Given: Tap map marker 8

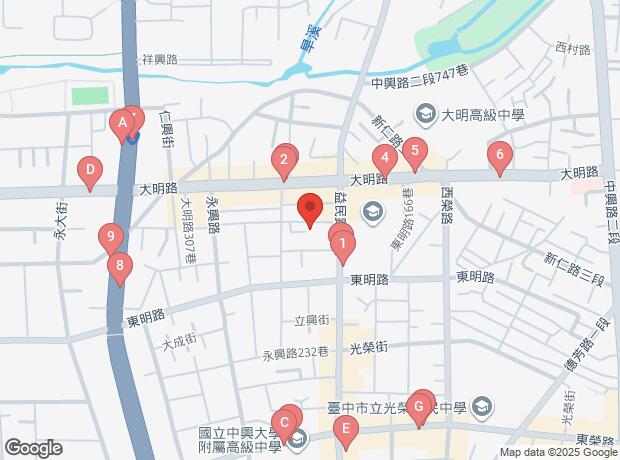Looking at the screenshot, I should pyautogui.click(x=120, y=265).
